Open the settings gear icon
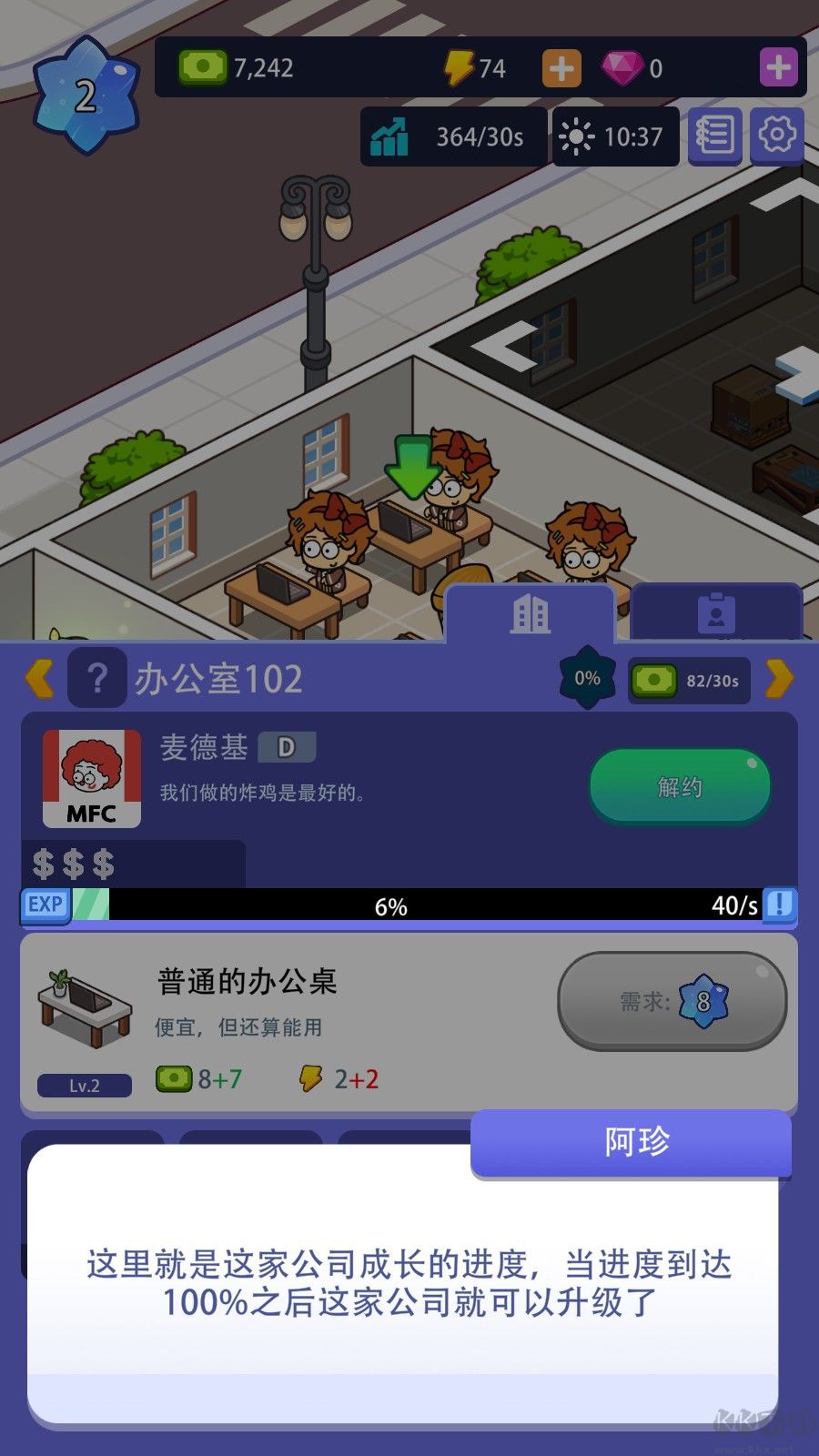 775,137
